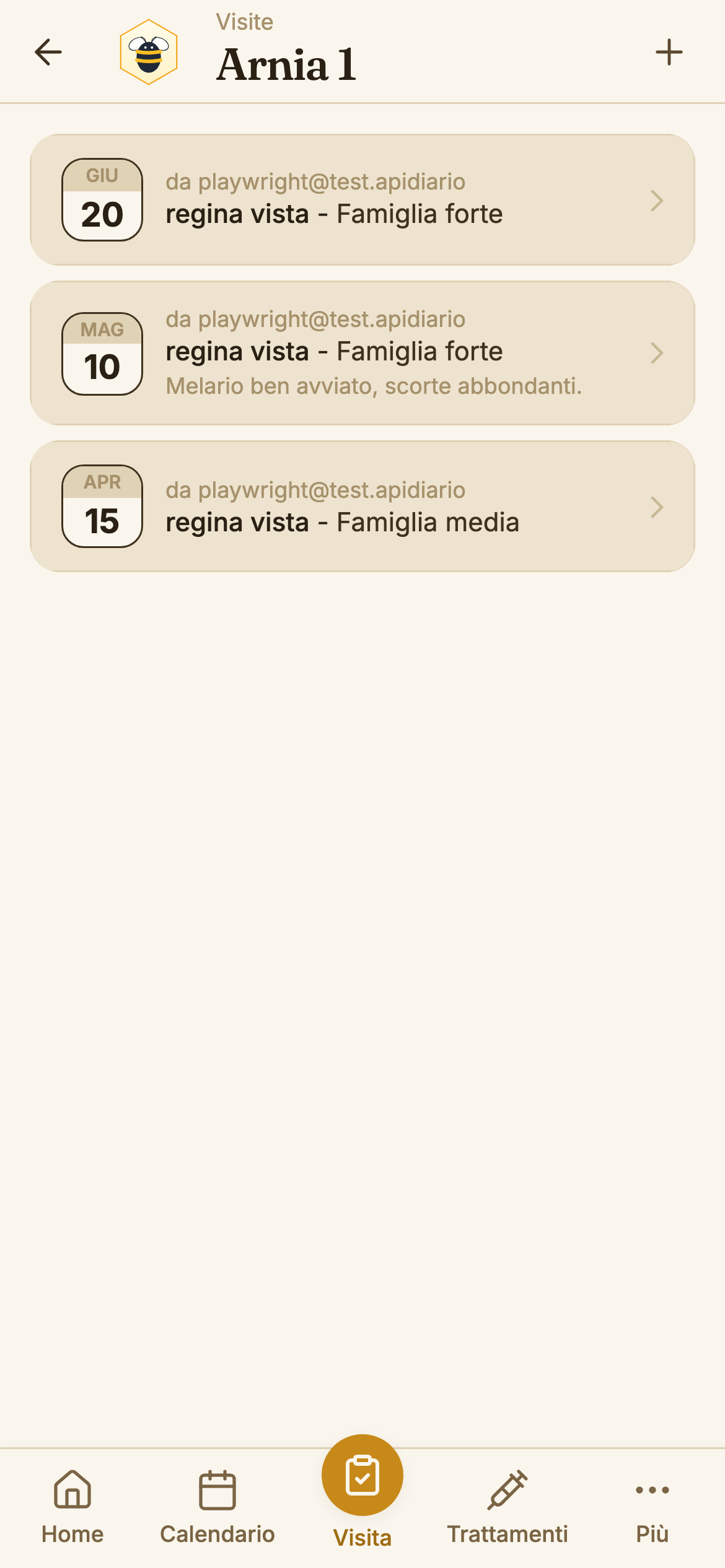Switch to the Calendario tab
725x1568 pixels.
point(217,1507)
